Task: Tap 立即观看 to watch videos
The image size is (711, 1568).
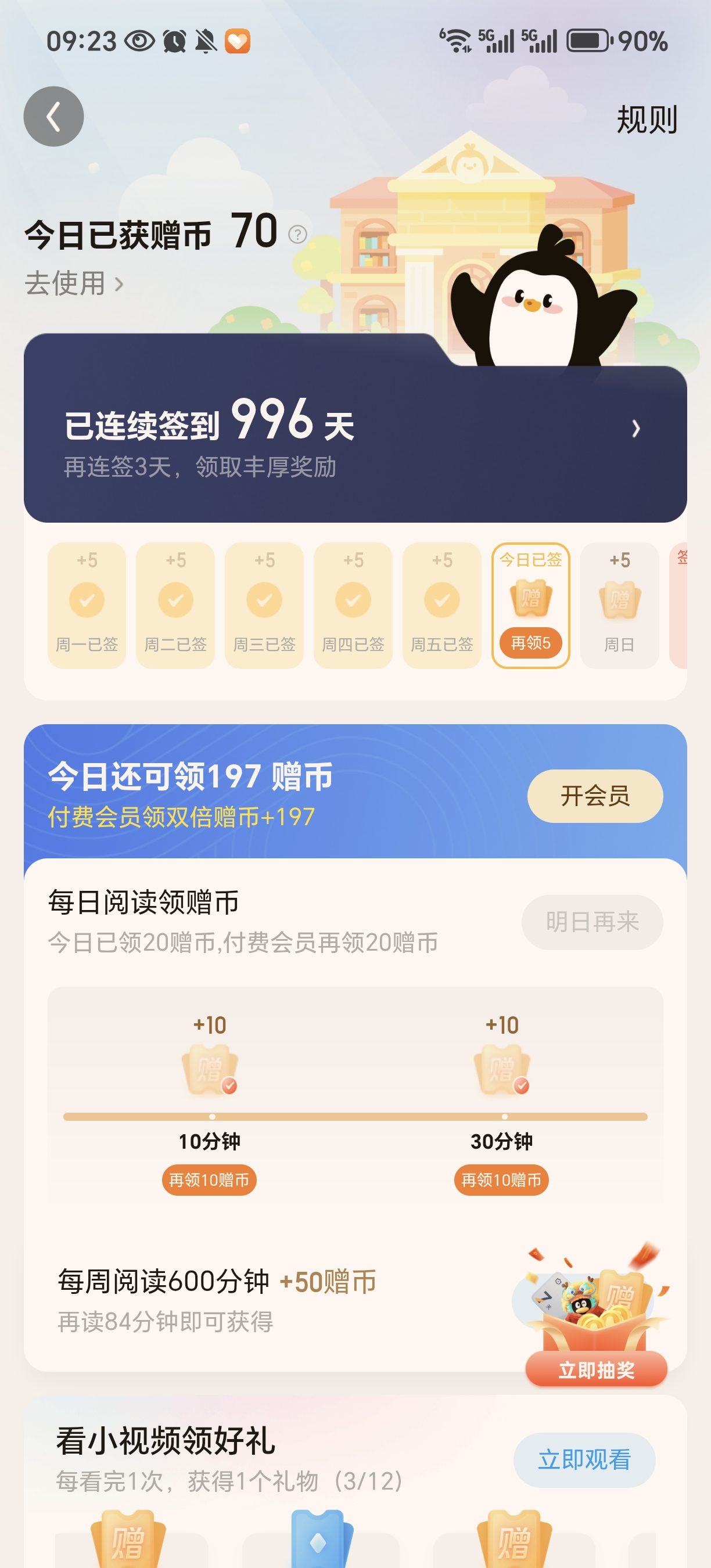Action: tap(584, 1459)
